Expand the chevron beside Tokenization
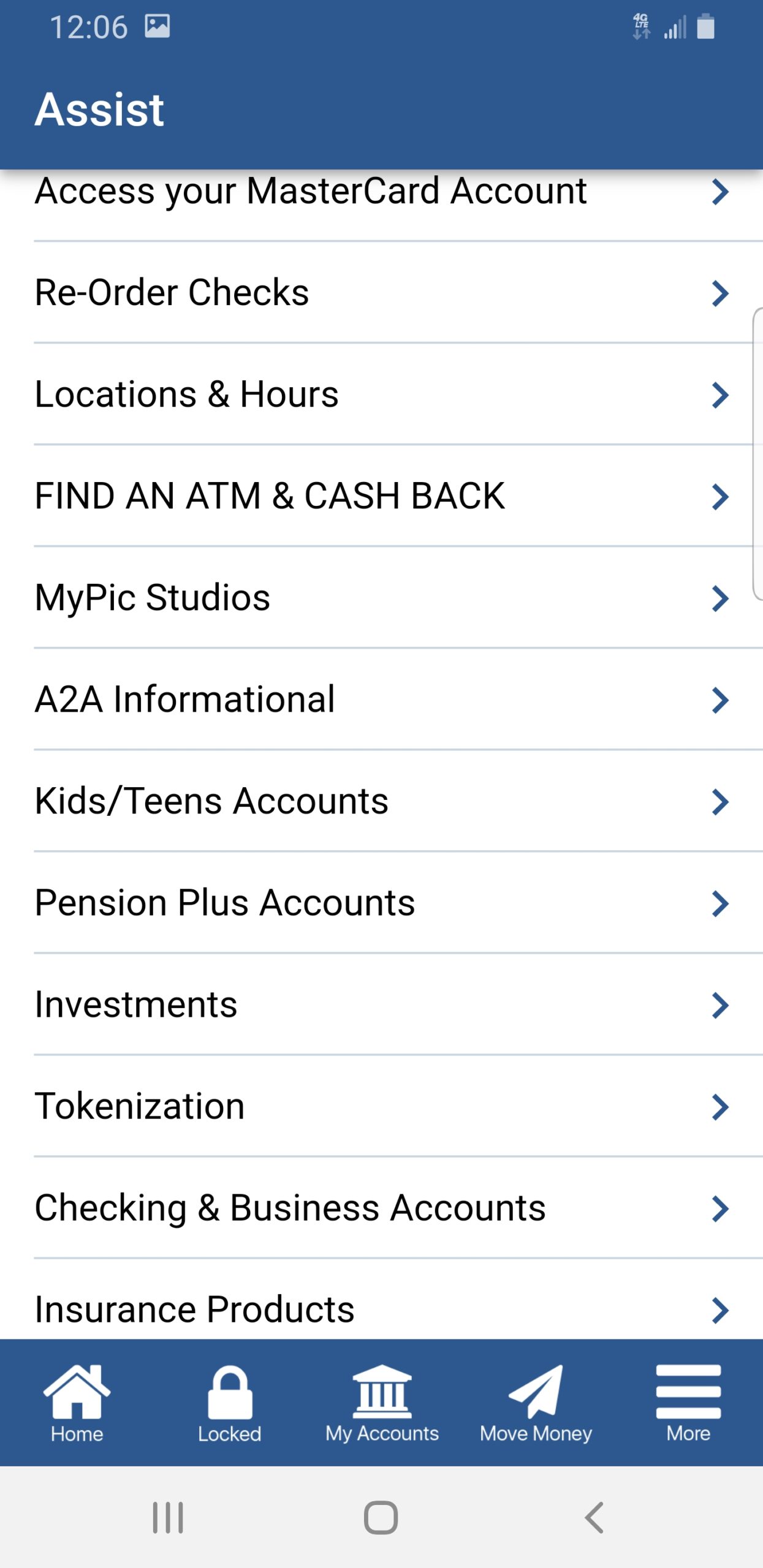 coord(719,1106)
